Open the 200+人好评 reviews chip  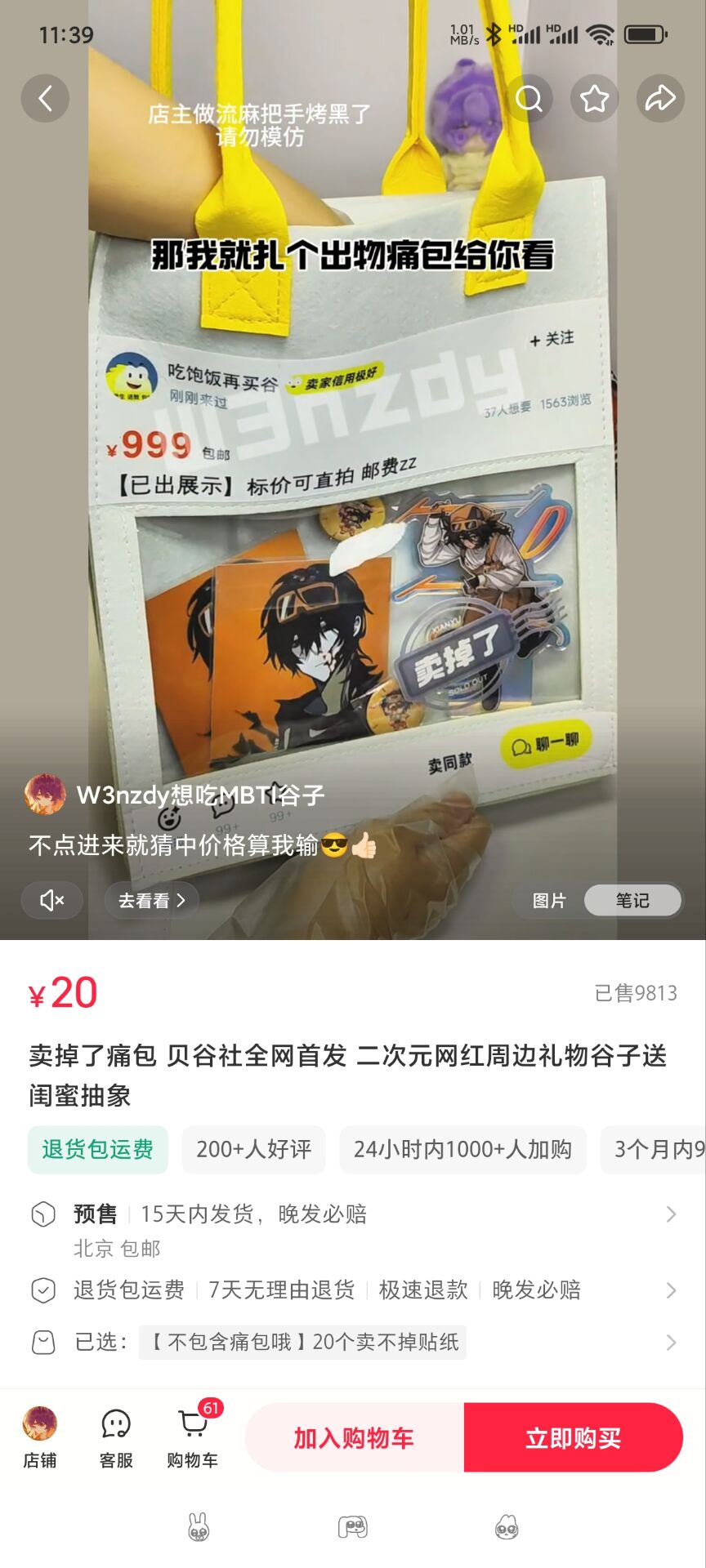tap(253, 1149)
